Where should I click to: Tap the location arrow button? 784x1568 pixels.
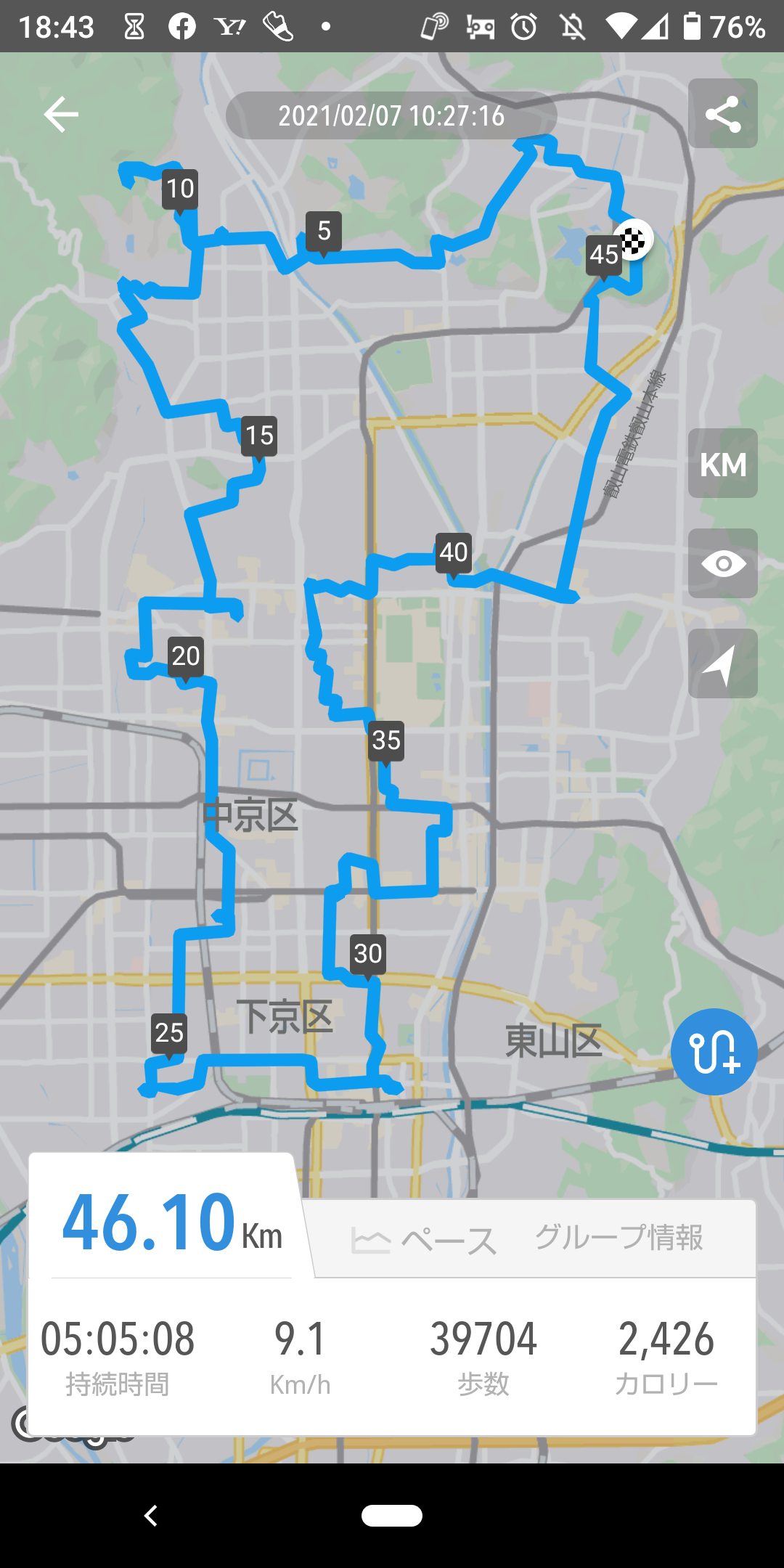pos(722,663)
